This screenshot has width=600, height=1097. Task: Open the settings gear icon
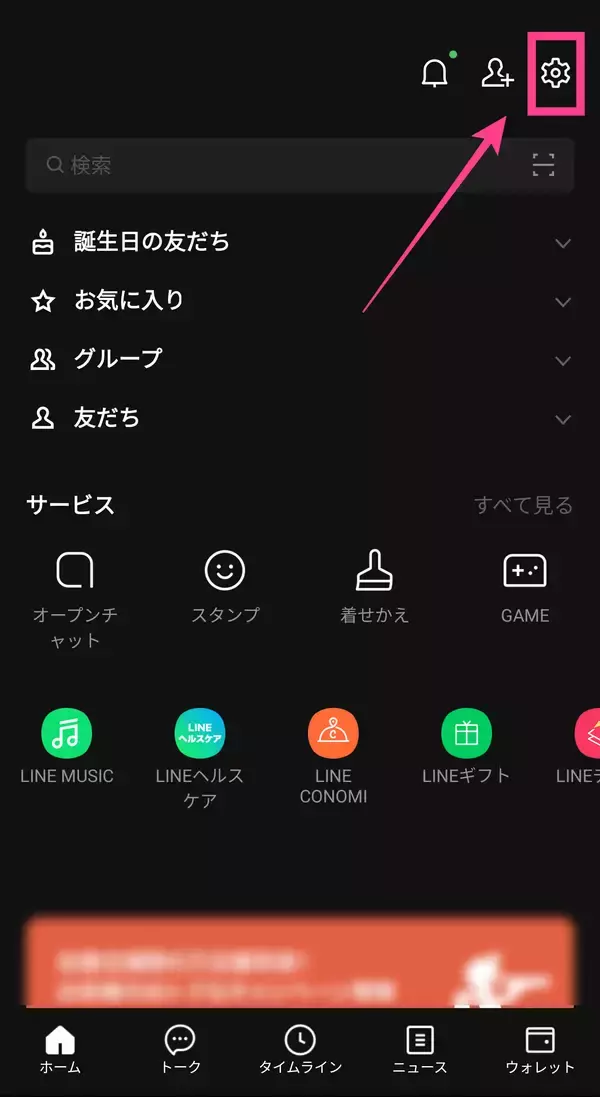click(555, 73)
